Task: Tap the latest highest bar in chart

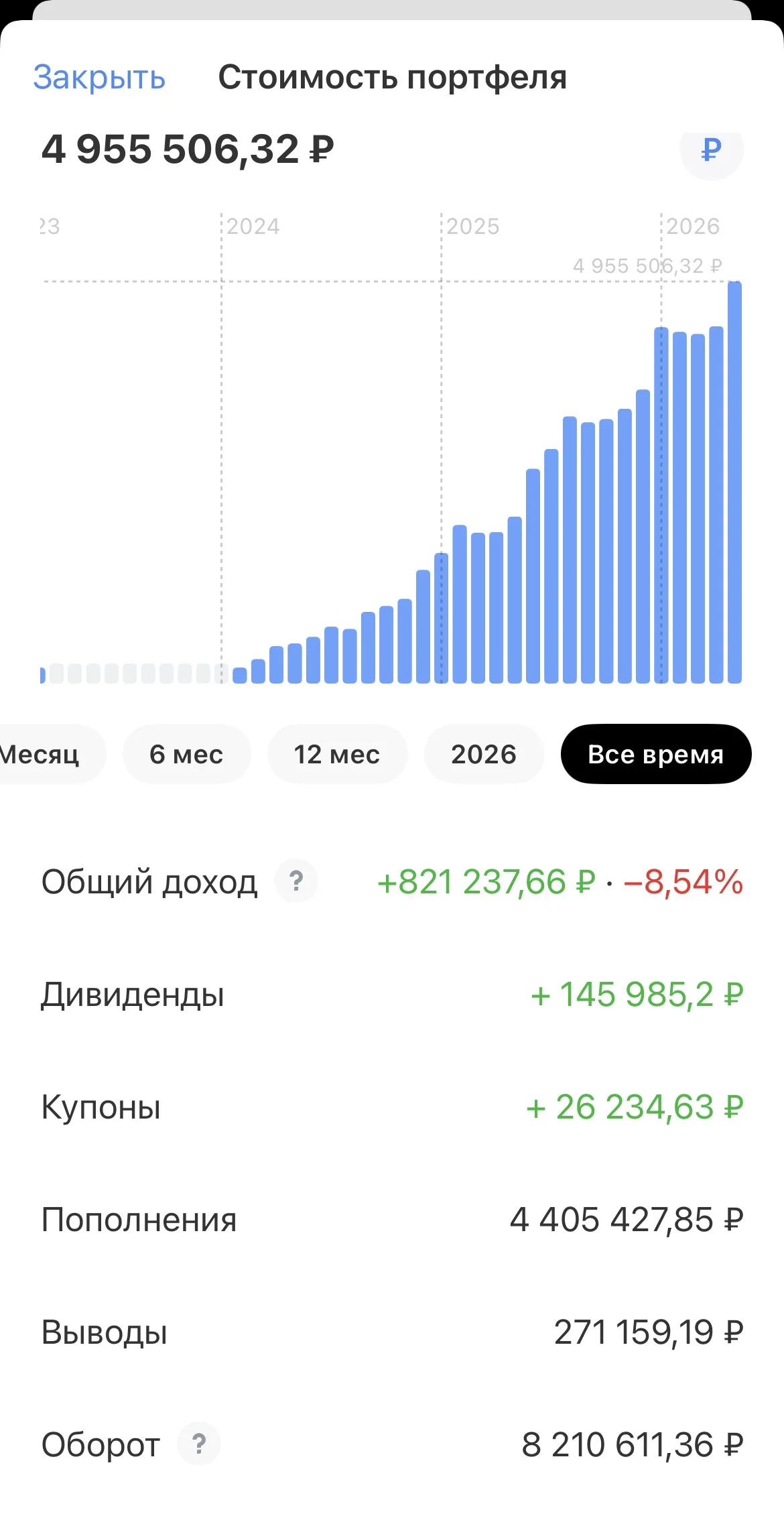Action: pos(734,483)
